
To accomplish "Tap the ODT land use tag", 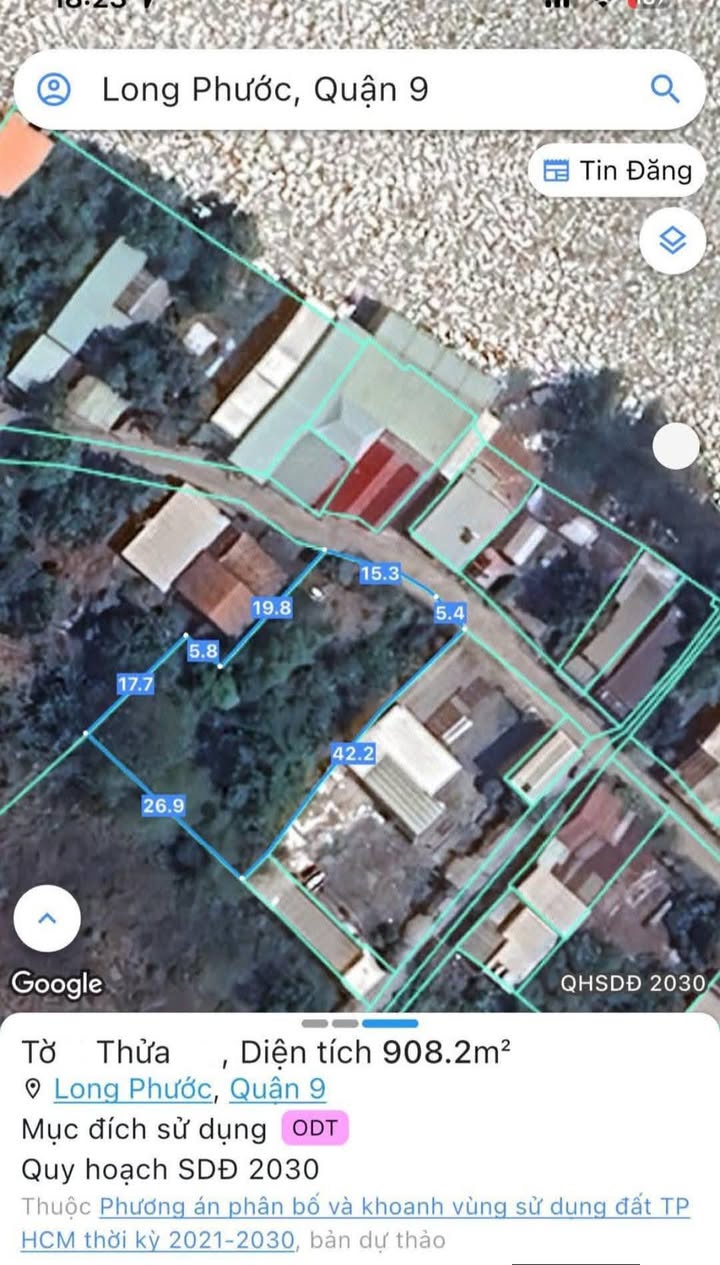I will point(315,1129).
